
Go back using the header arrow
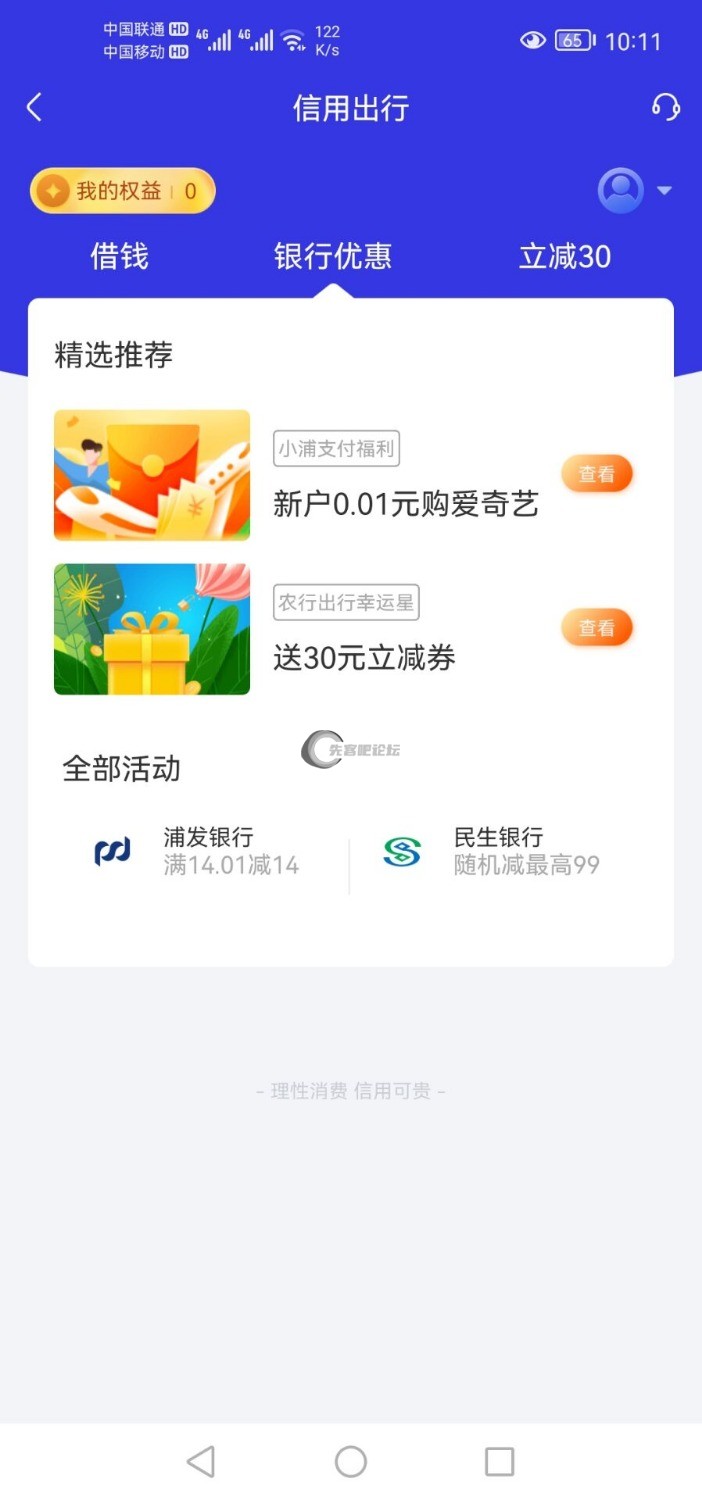point(35,108)
